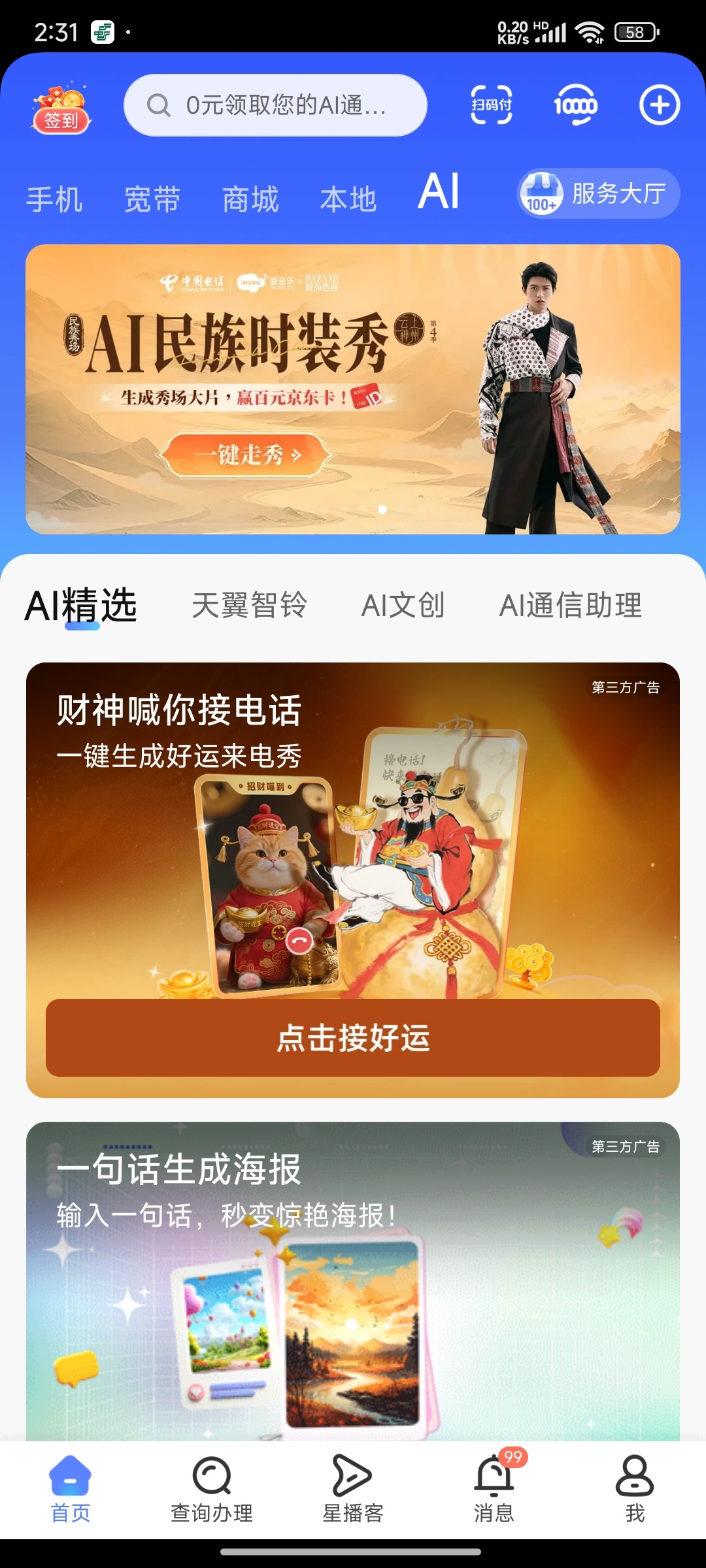Open the 10000 customer service icon
The height and width of the screenshot is (1568, 706).
[575, 105]
